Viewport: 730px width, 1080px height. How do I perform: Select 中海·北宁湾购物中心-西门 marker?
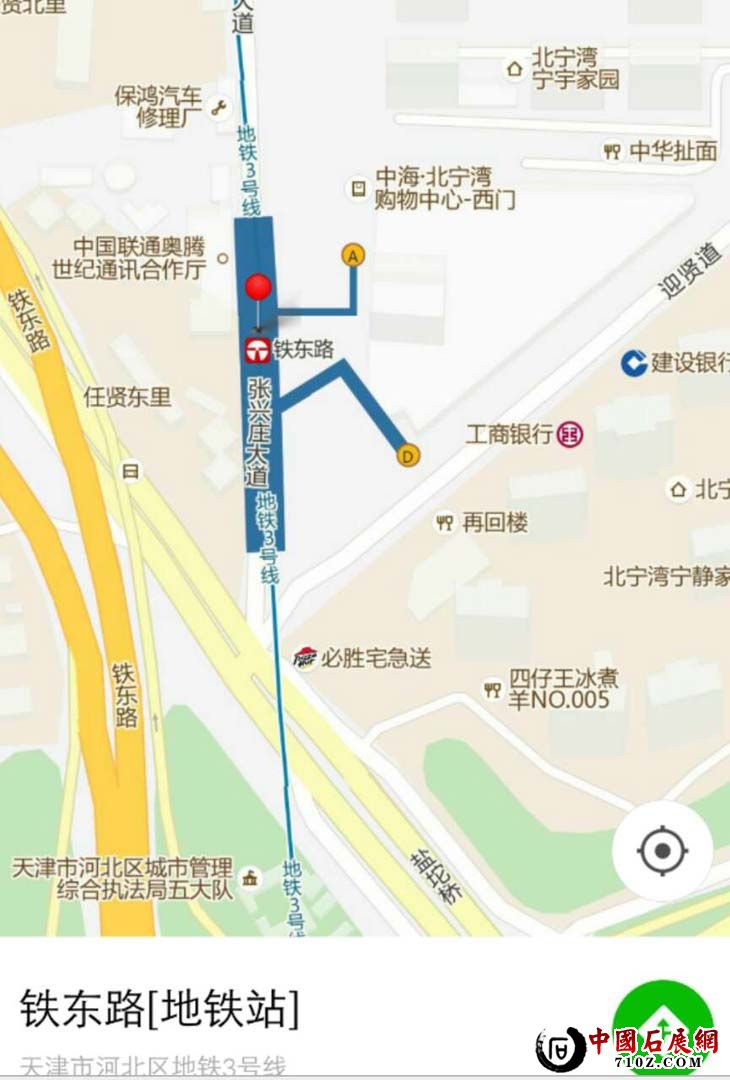[x=357, y=188]
